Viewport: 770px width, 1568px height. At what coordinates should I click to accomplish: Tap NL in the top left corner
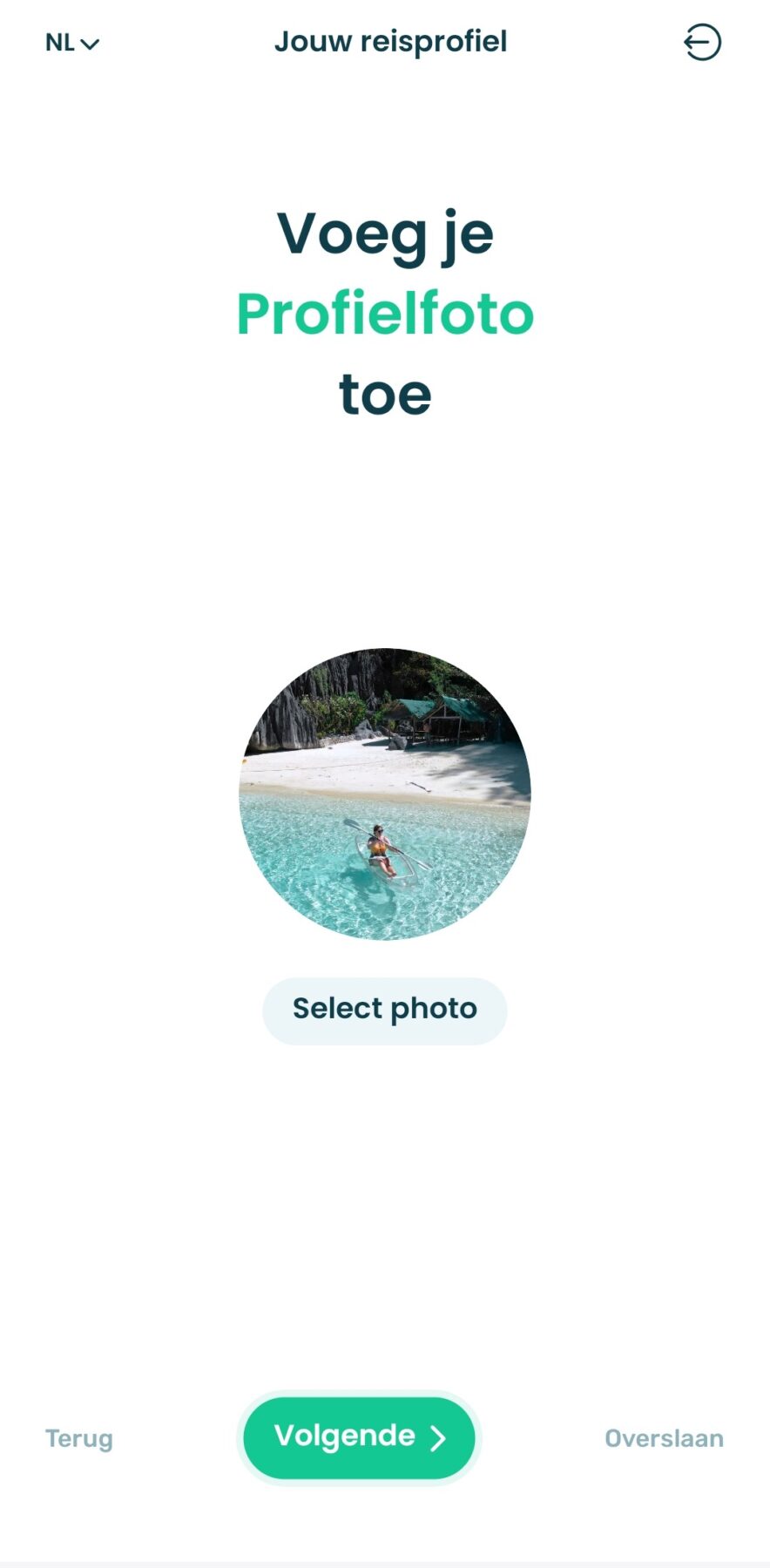click(x=59, y=42)
